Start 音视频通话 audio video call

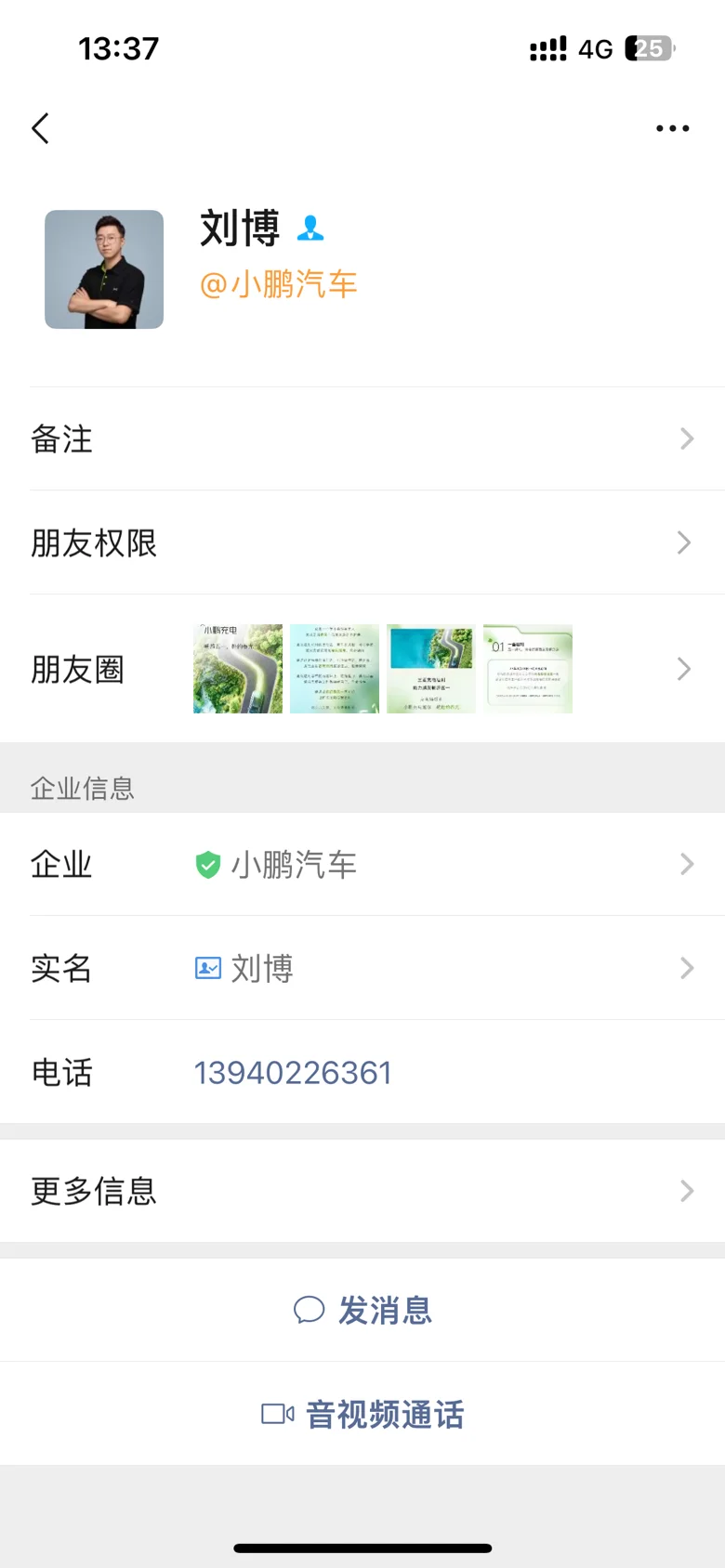pos(362,1415)
